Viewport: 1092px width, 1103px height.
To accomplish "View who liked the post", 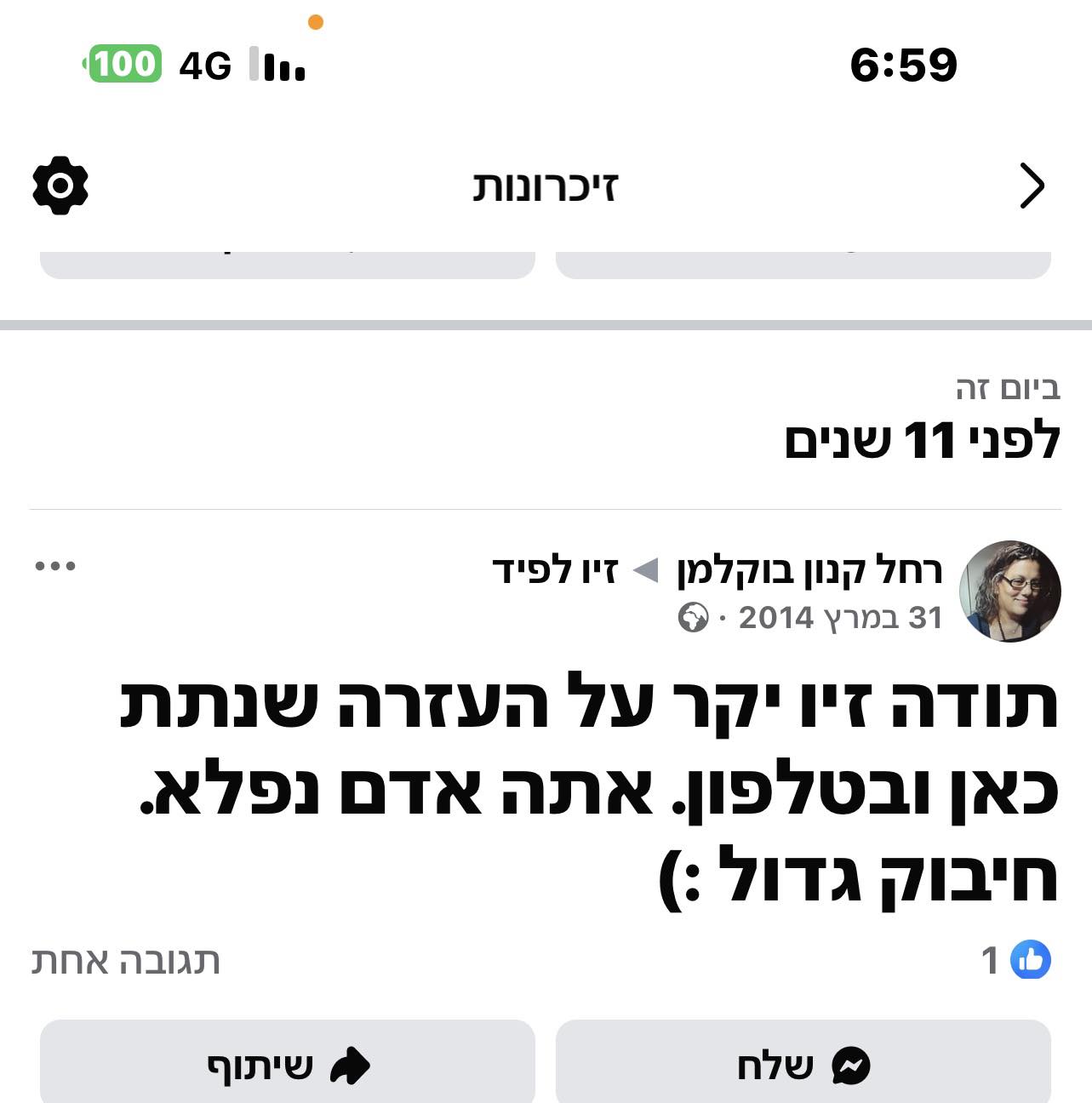I will 1016,960.
